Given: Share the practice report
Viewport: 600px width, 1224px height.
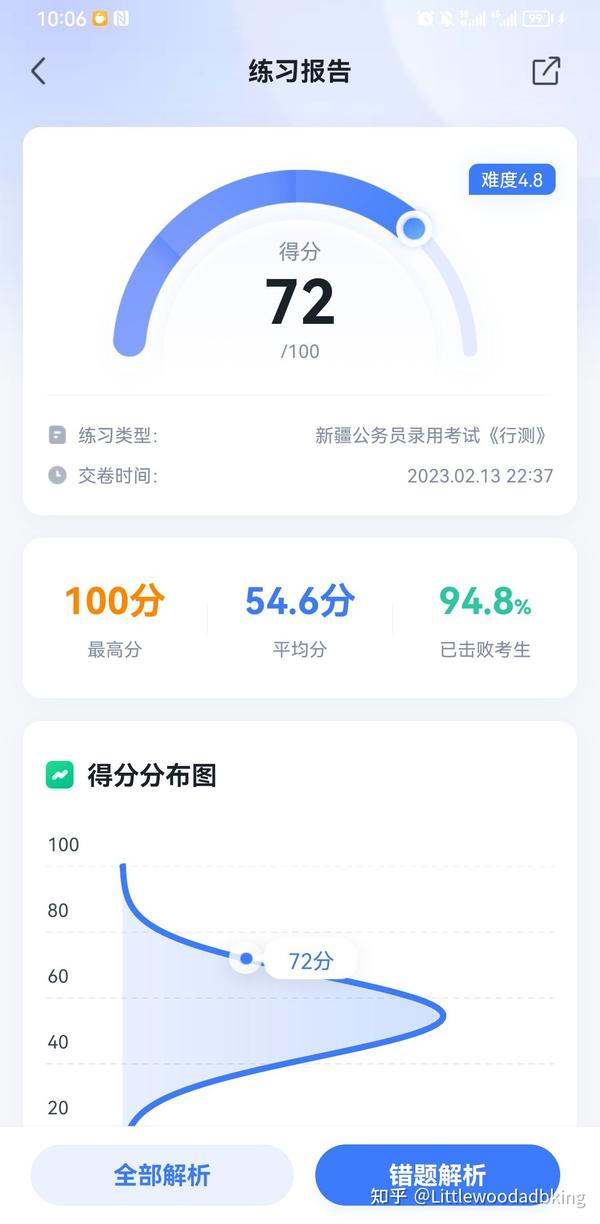Looking at the screenshot, I should pos(546,71).
